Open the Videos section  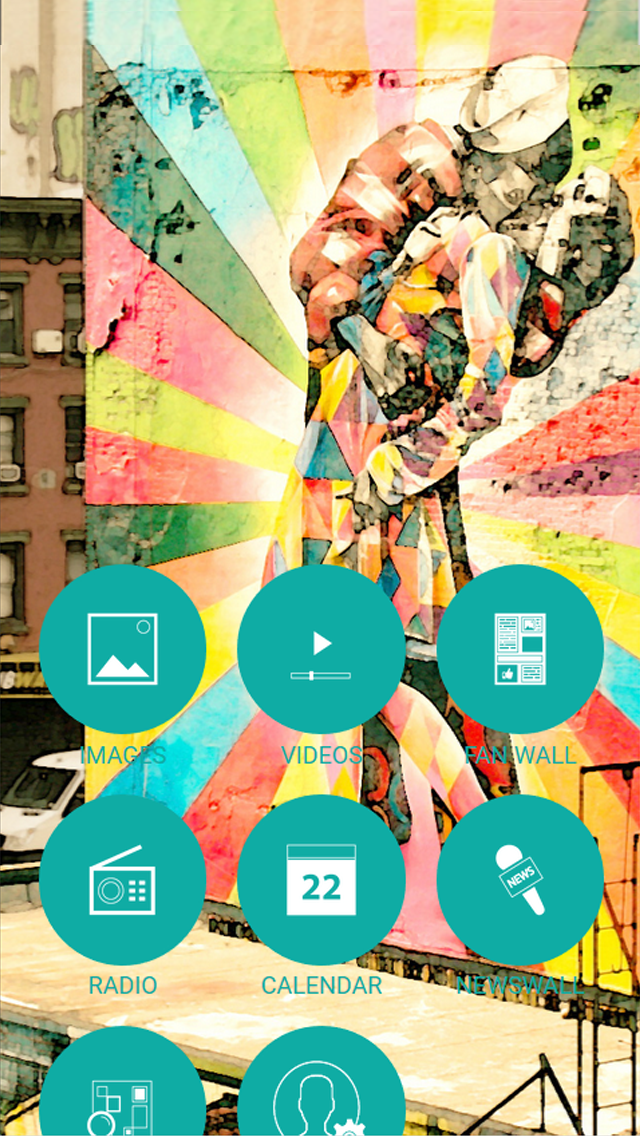(x=321, y=649)
